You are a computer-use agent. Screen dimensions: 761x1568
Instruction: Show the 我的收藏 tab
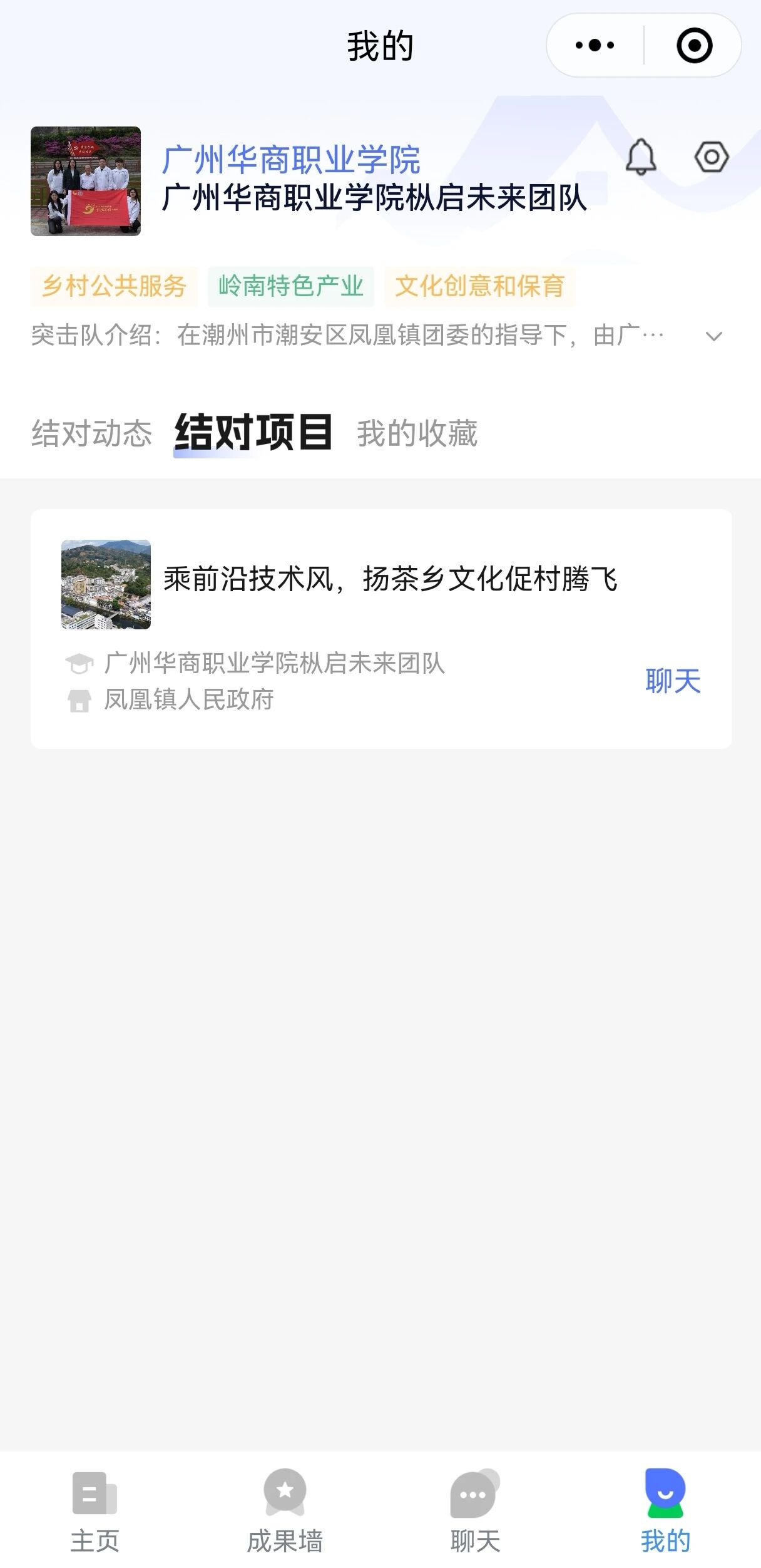click(417, 433)
